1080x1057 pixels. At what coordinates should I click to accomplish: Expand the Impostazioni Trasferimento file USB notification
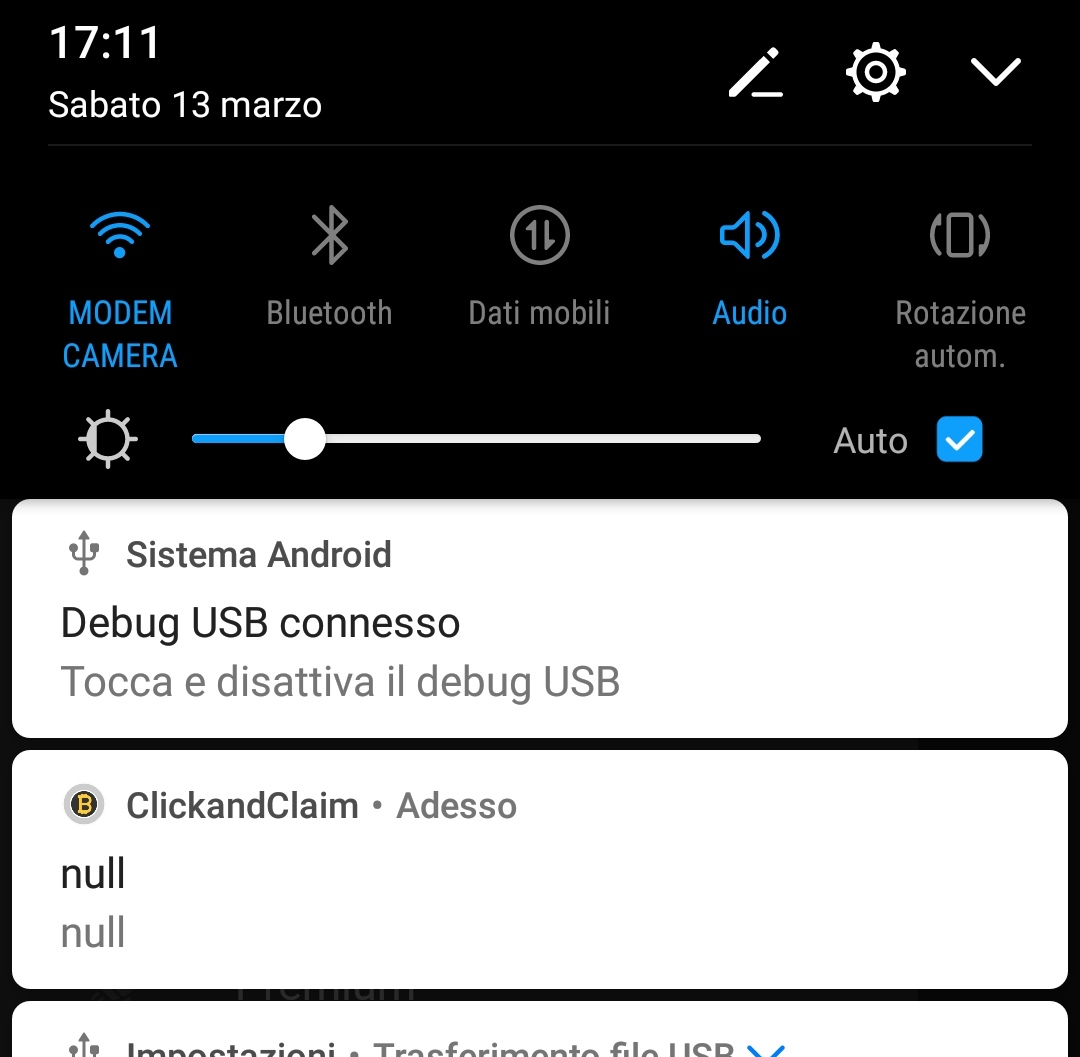[x=767, y=1049]
